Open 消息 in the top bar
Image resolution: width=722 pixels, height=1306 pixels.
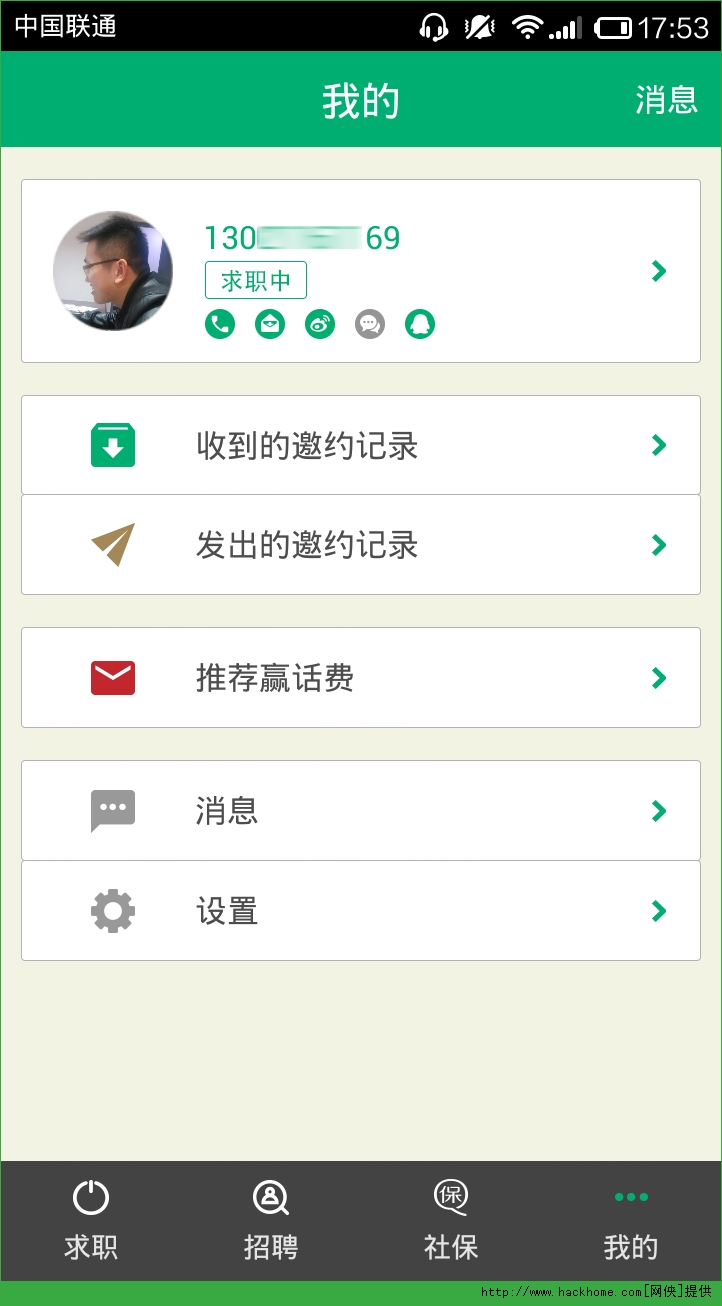666,100
